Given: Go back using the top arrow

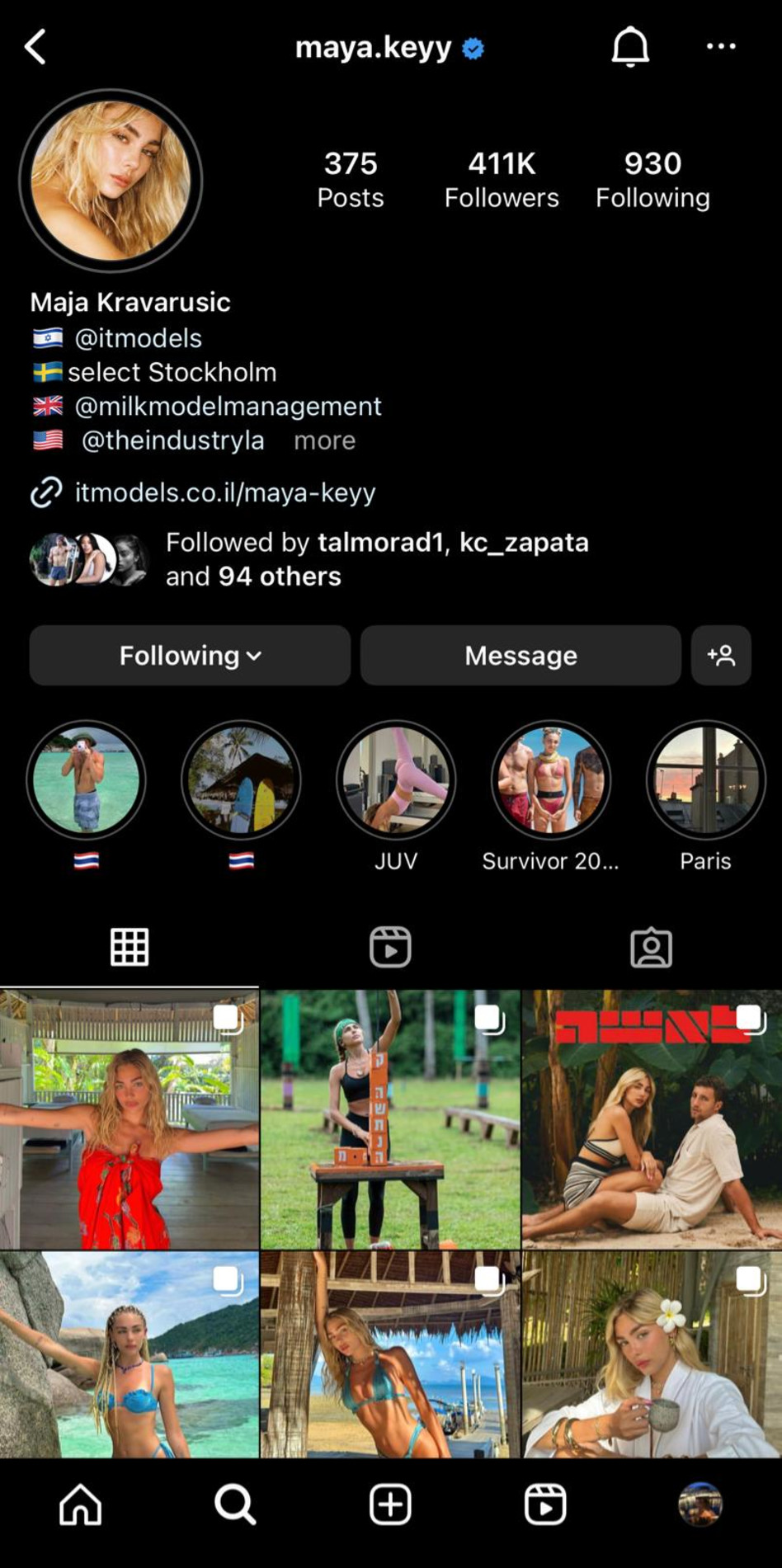Looking at the screenshot, I should [35, 47].
